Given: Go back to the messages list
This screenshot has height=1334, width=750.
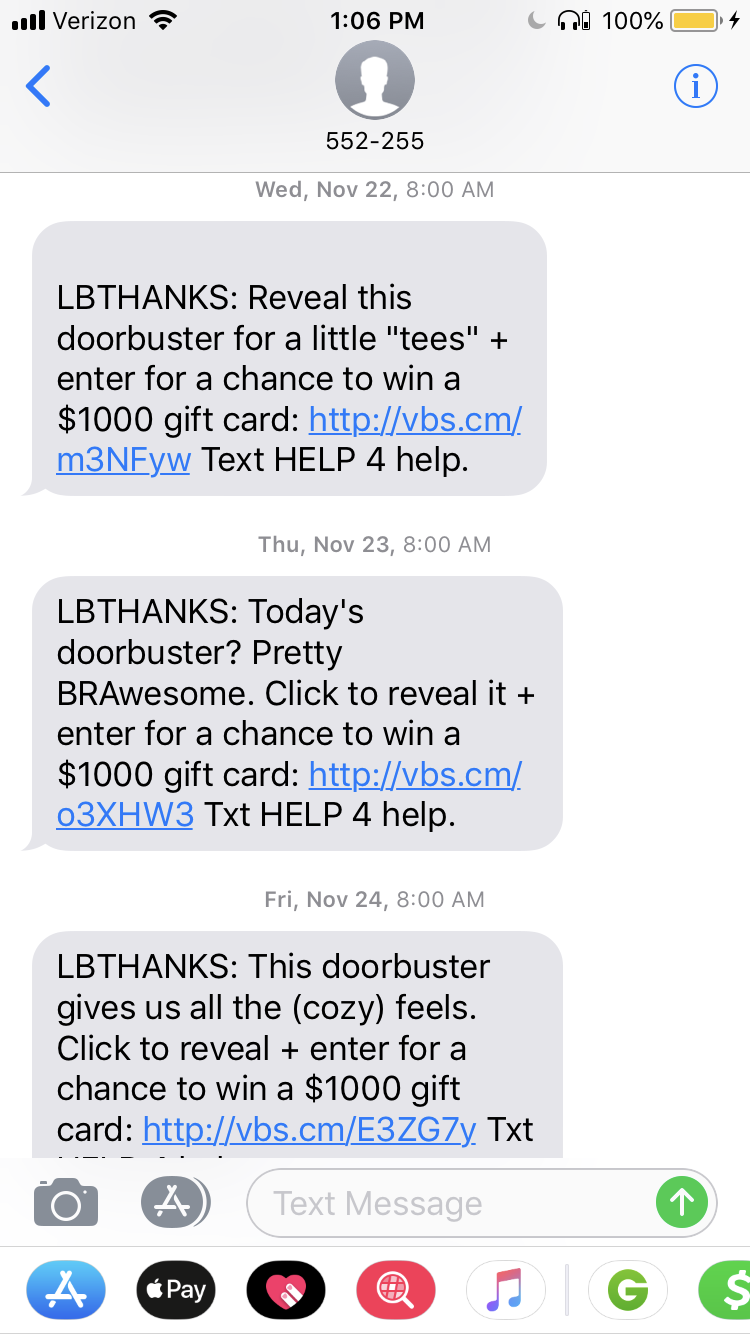Looking at the screenshot, I should (x=38, y=87).
